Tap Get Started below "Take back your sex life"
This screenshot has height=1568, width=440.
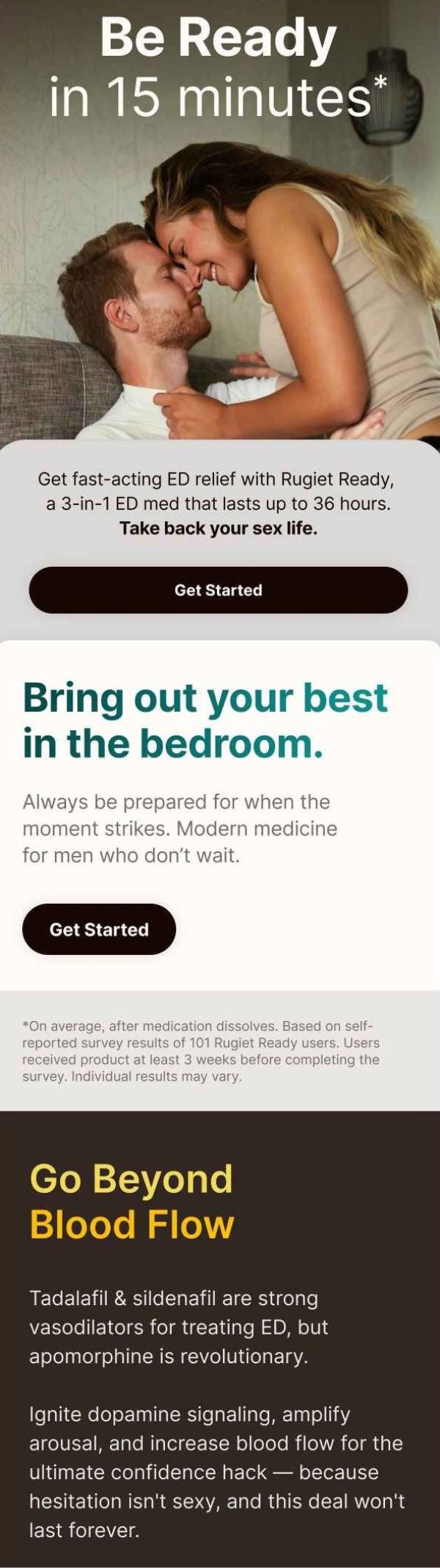[x=218, y=589]
